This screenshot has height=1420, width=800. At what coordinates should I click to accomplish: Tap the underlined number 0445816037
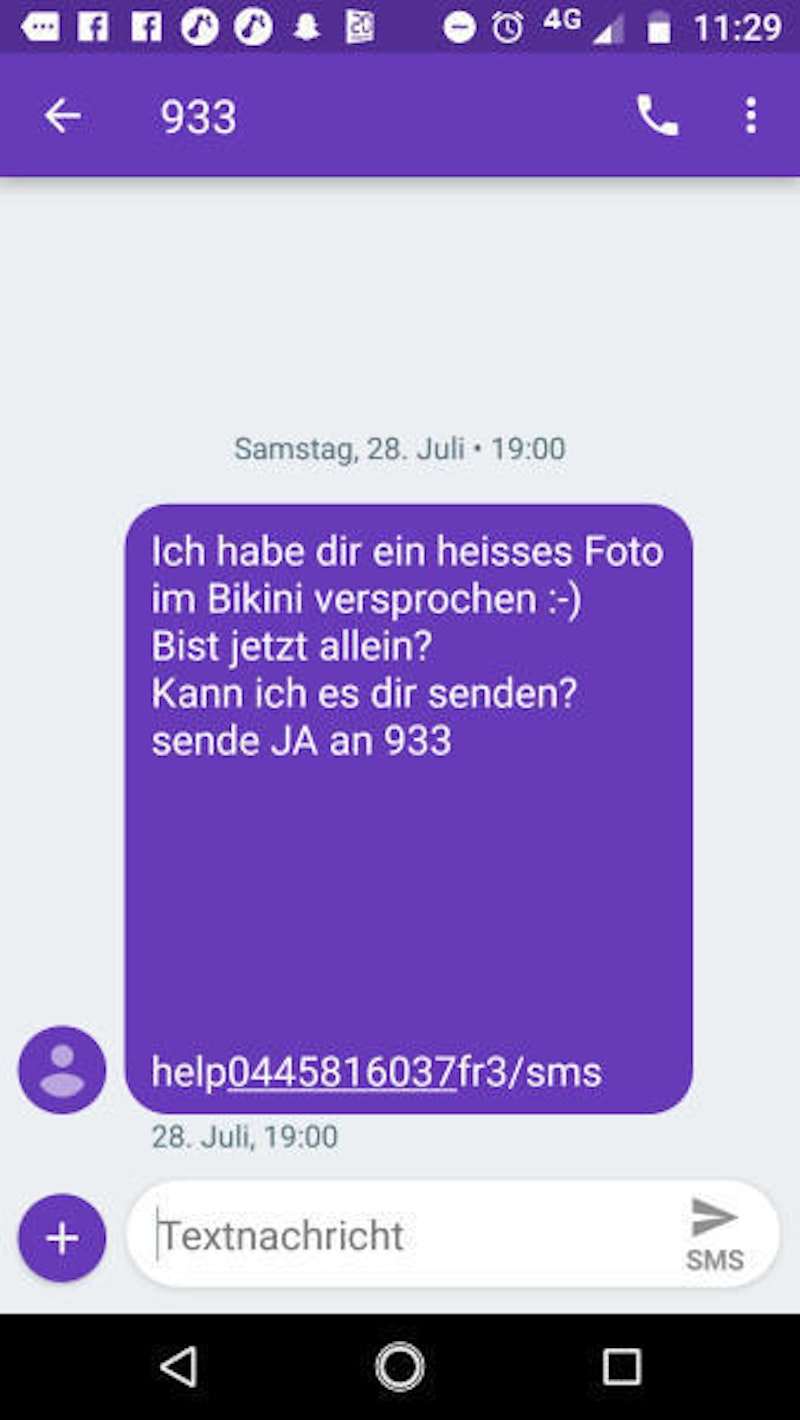click(x=342, y=1072)
